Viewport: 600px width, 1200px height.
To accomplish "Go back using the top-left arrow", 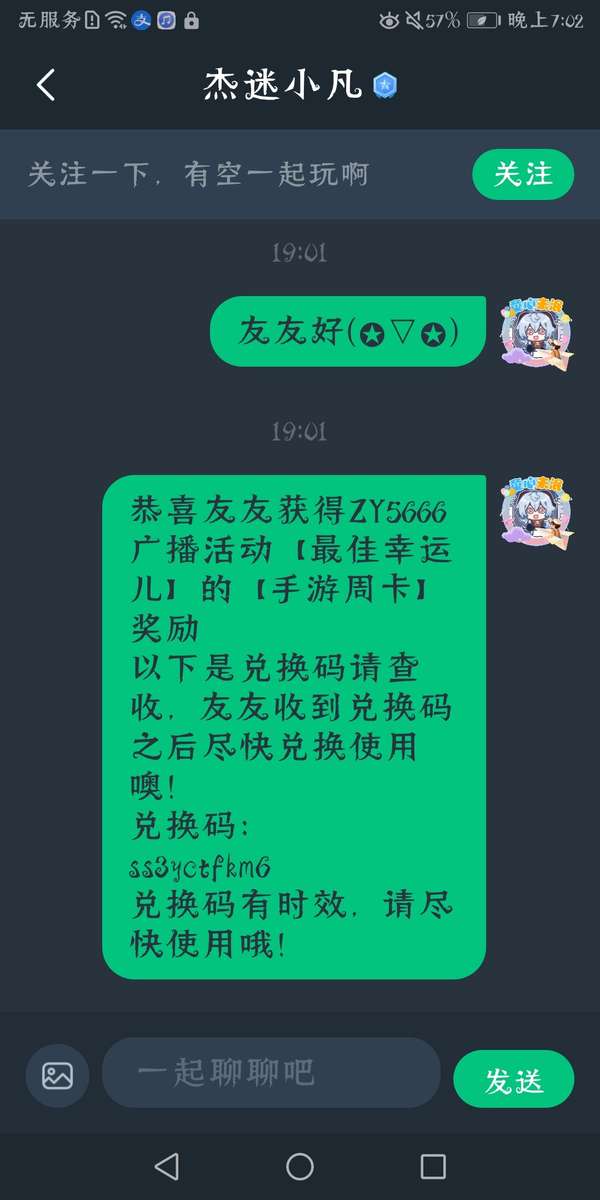I will pyautogui.click(x=46, y=85).
